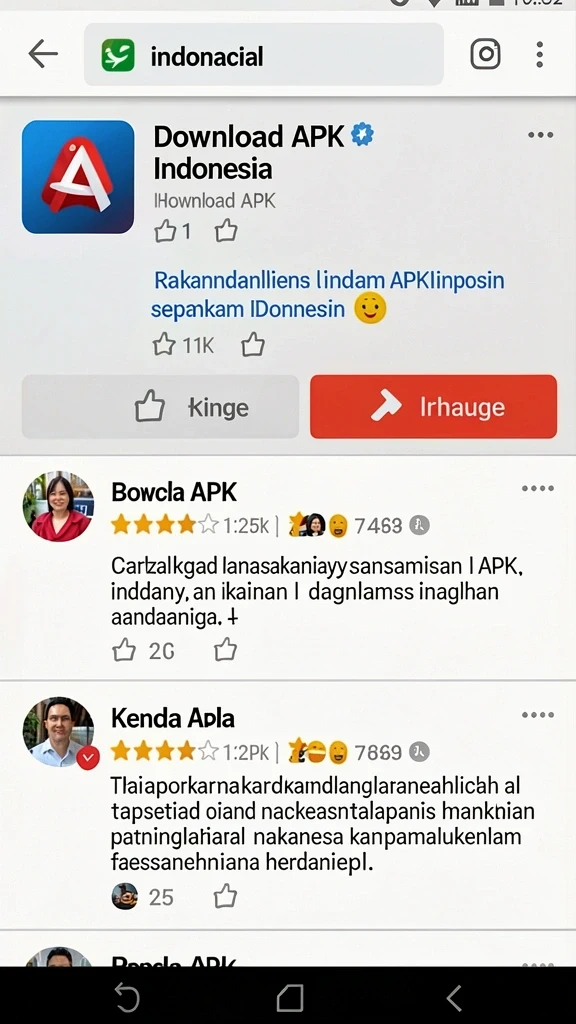Image resolution: width=576 pixels, height=1024 pixels.
Task: Like the Kenda Apla review
Action: click(225, 896)
